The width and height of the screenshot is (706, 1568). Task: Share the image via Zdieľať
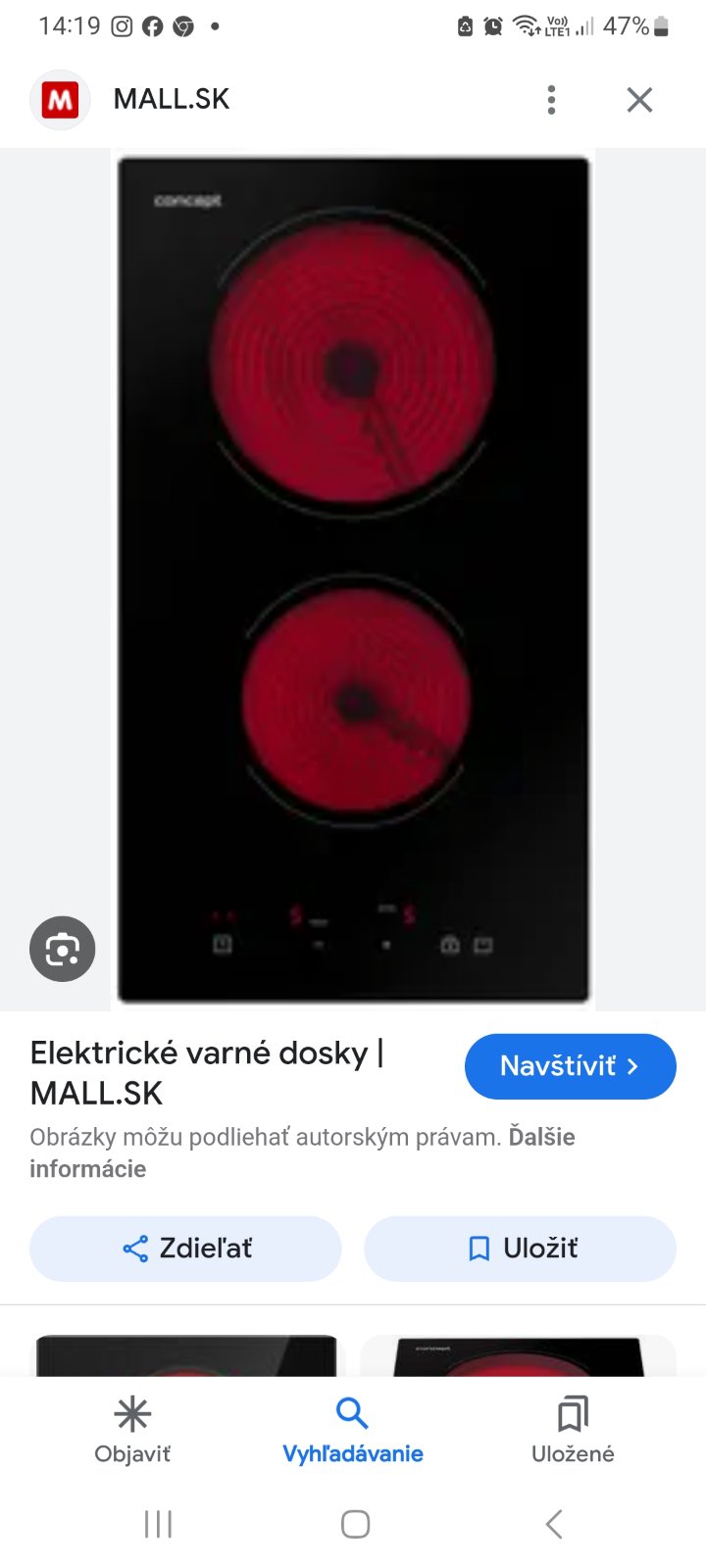point(185,1249)
